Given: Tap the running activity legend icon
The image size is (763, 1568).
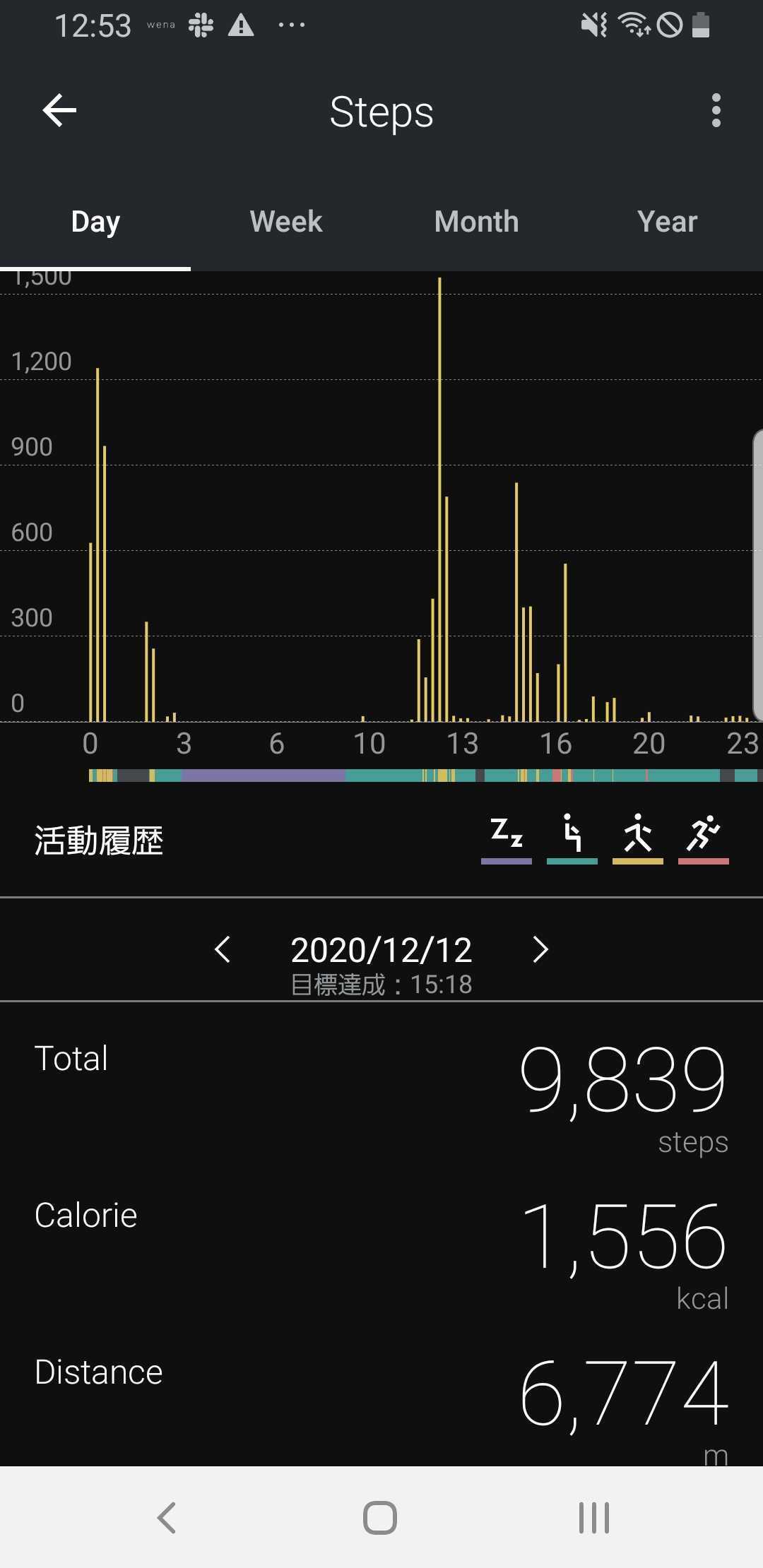Looking at the screenshot, I should [704, 838].
